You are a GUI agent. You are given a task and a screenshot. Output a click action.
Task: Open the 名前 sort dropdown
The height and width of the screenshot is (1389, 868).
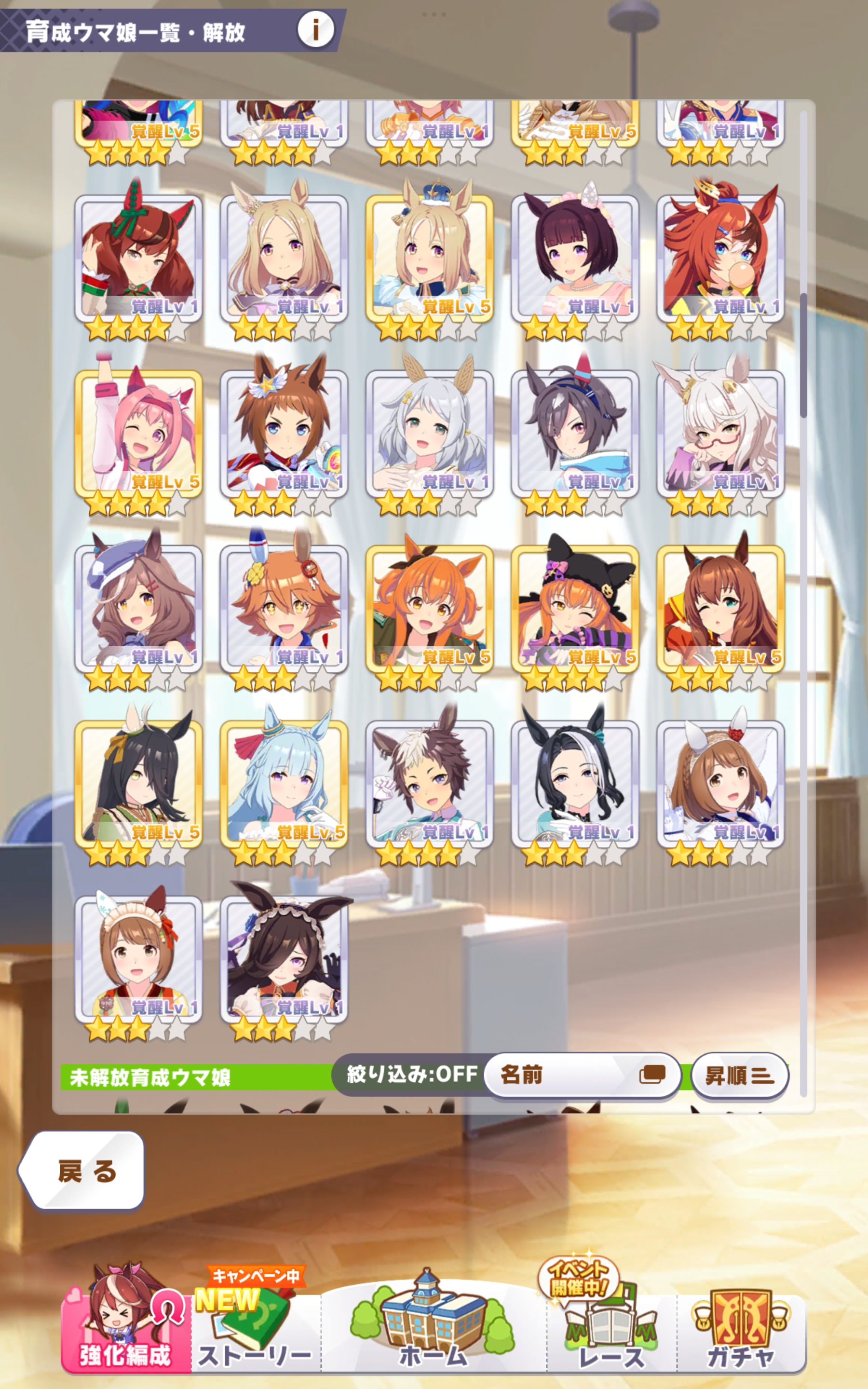click(581, 1074)
